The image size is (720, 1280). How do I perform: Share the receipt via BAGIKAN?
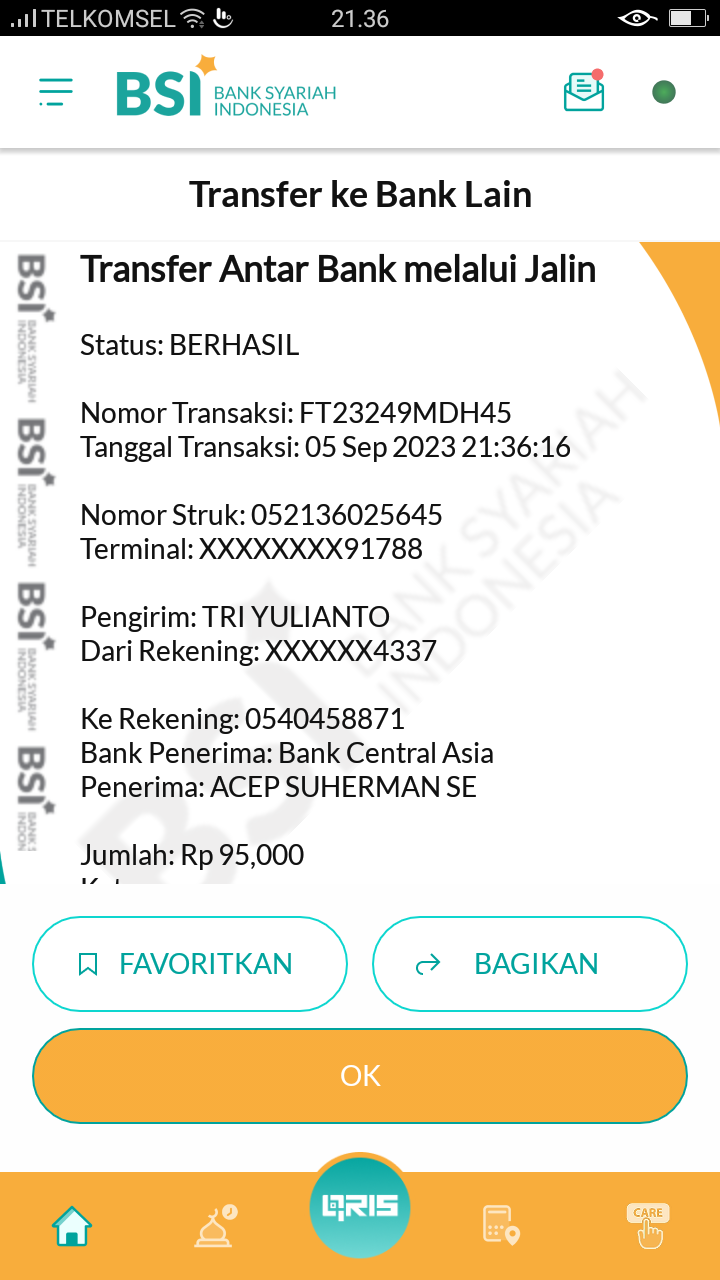[530, 964]
